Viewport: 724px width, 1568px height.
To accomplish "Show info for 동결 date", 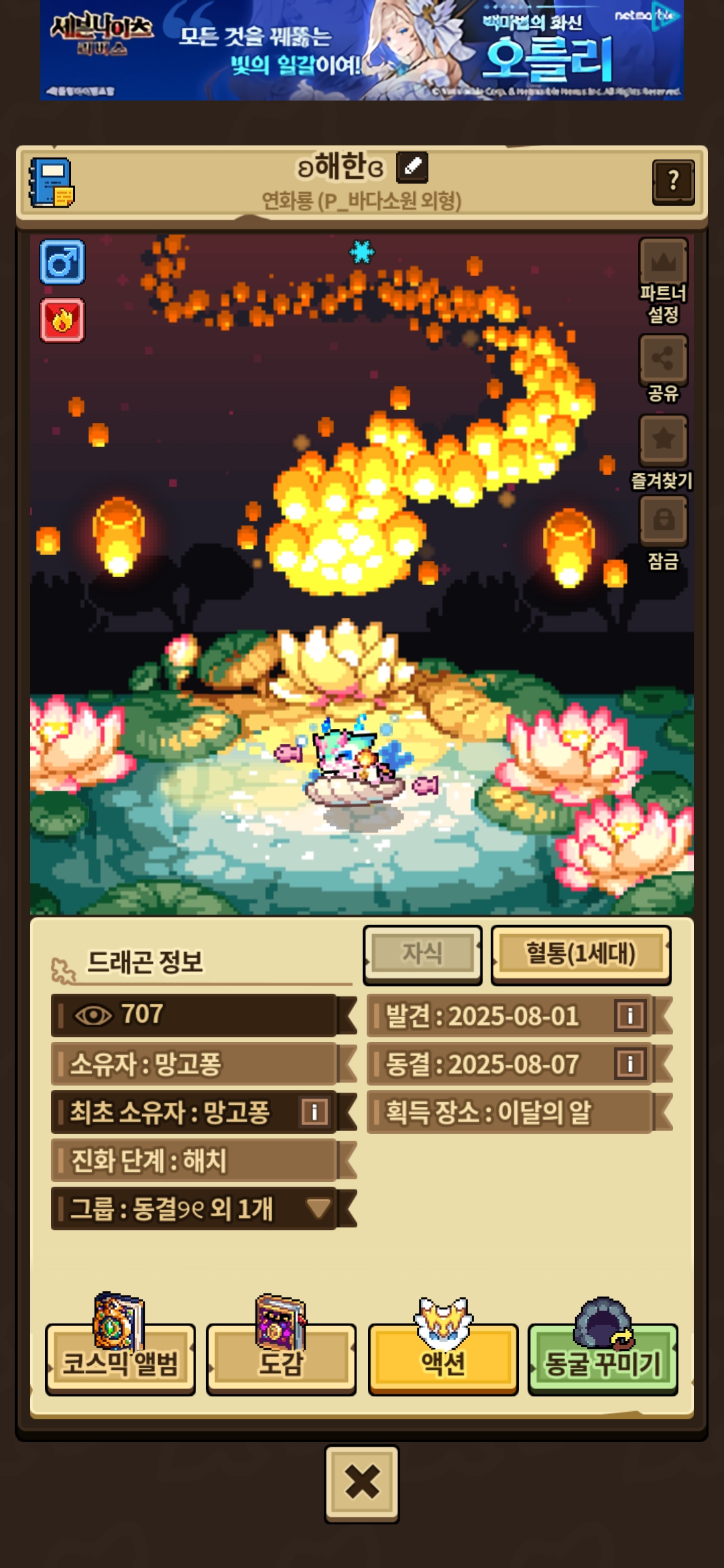I will click(x=630, y=1064).
